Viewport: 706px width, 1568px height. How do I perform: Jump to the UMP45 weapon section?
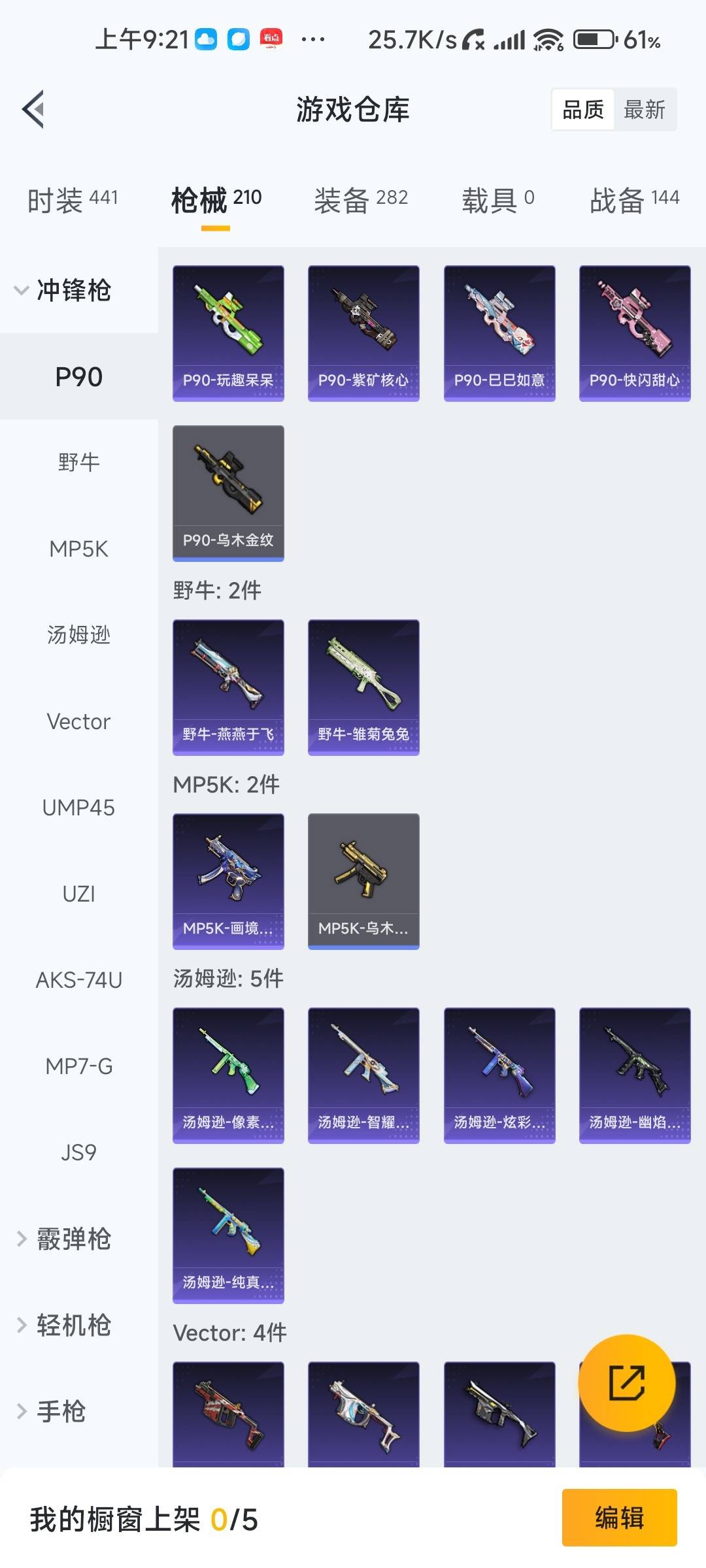pos(78,808)
